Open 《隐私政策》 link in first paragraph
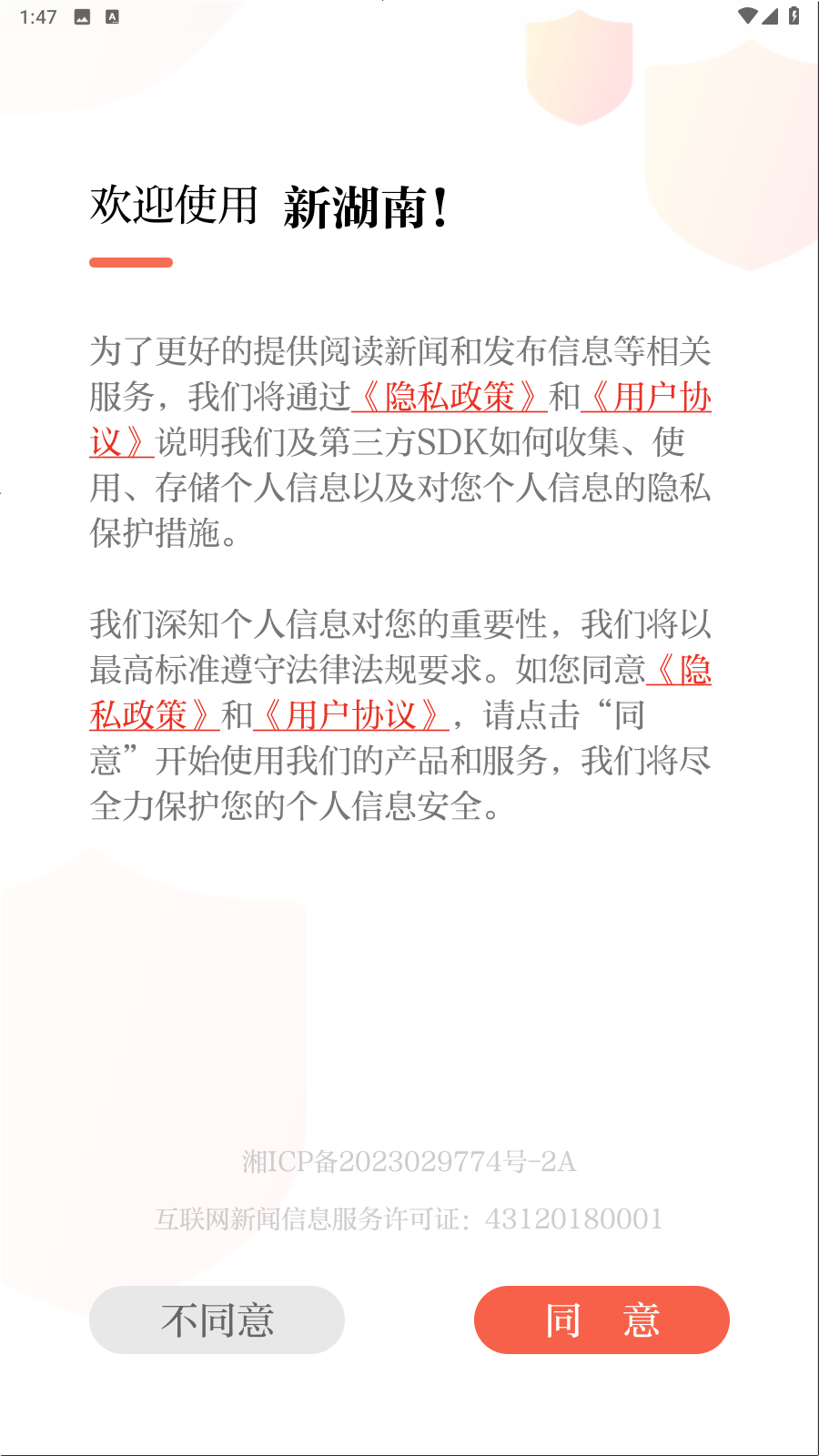Viewport: 819px width, 1456px height. coord(450,397)
